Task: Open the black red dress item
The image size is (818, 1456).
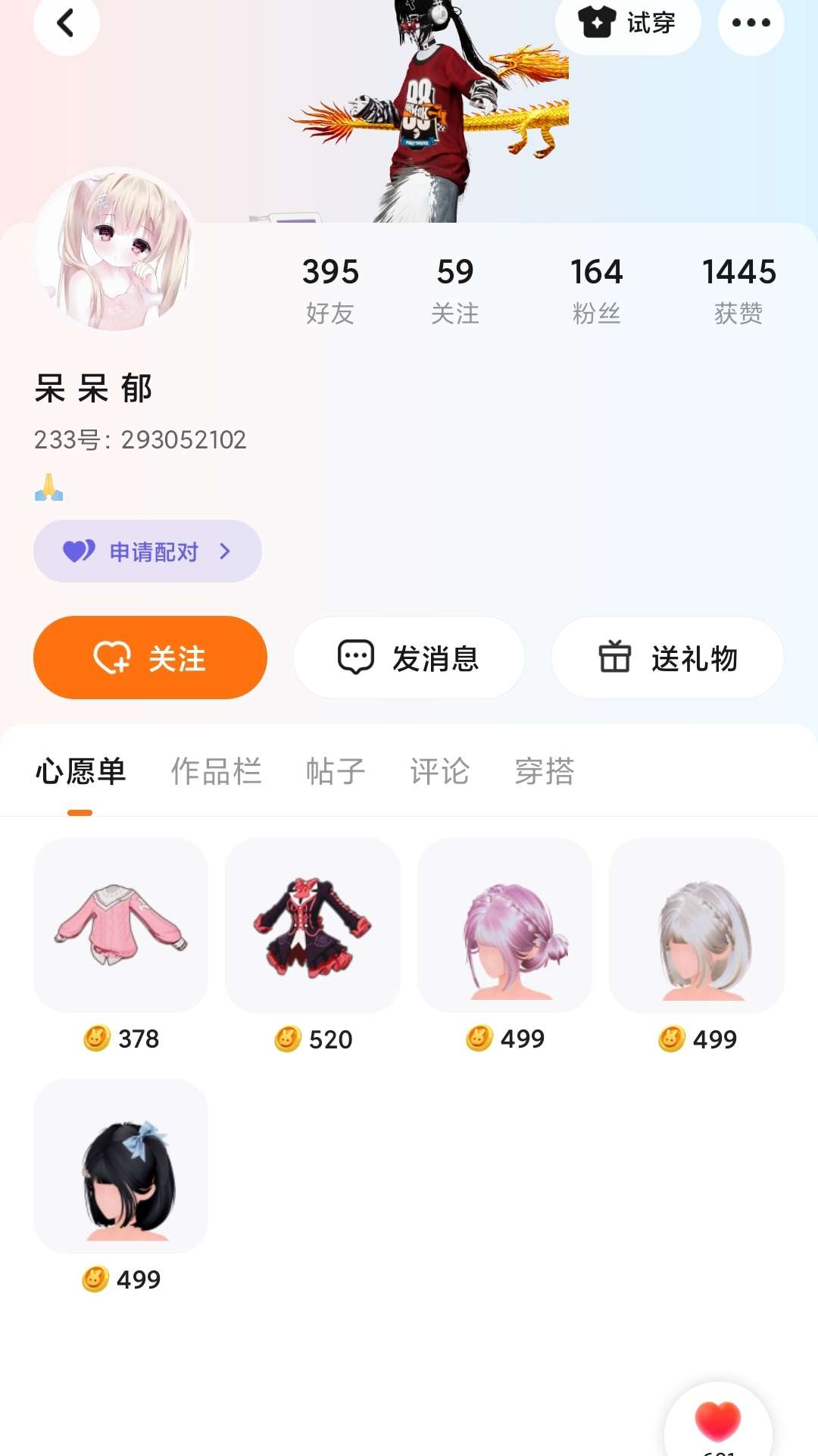Action: [x=312, y=925]
